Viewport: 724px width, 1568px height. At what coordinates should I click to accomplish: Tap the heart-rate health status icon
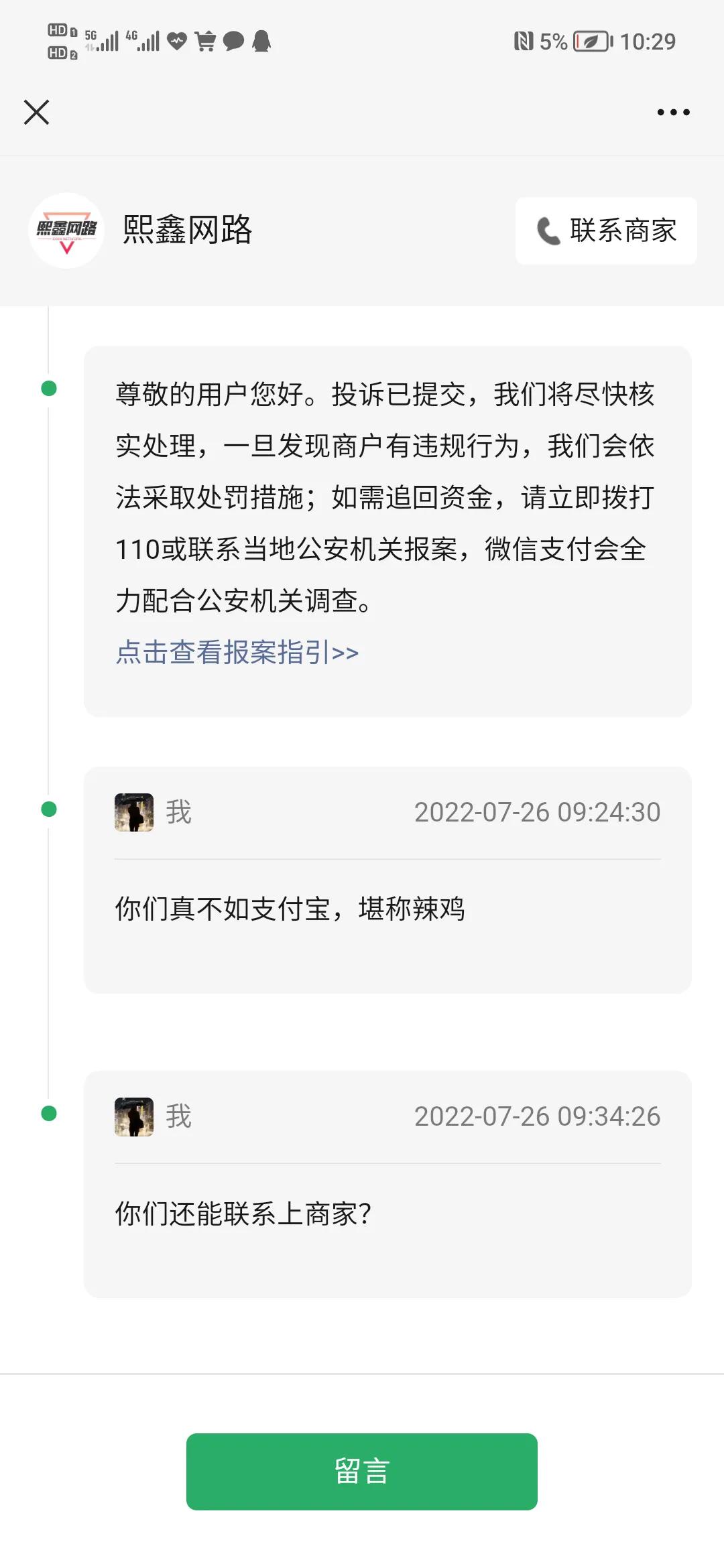176,42
